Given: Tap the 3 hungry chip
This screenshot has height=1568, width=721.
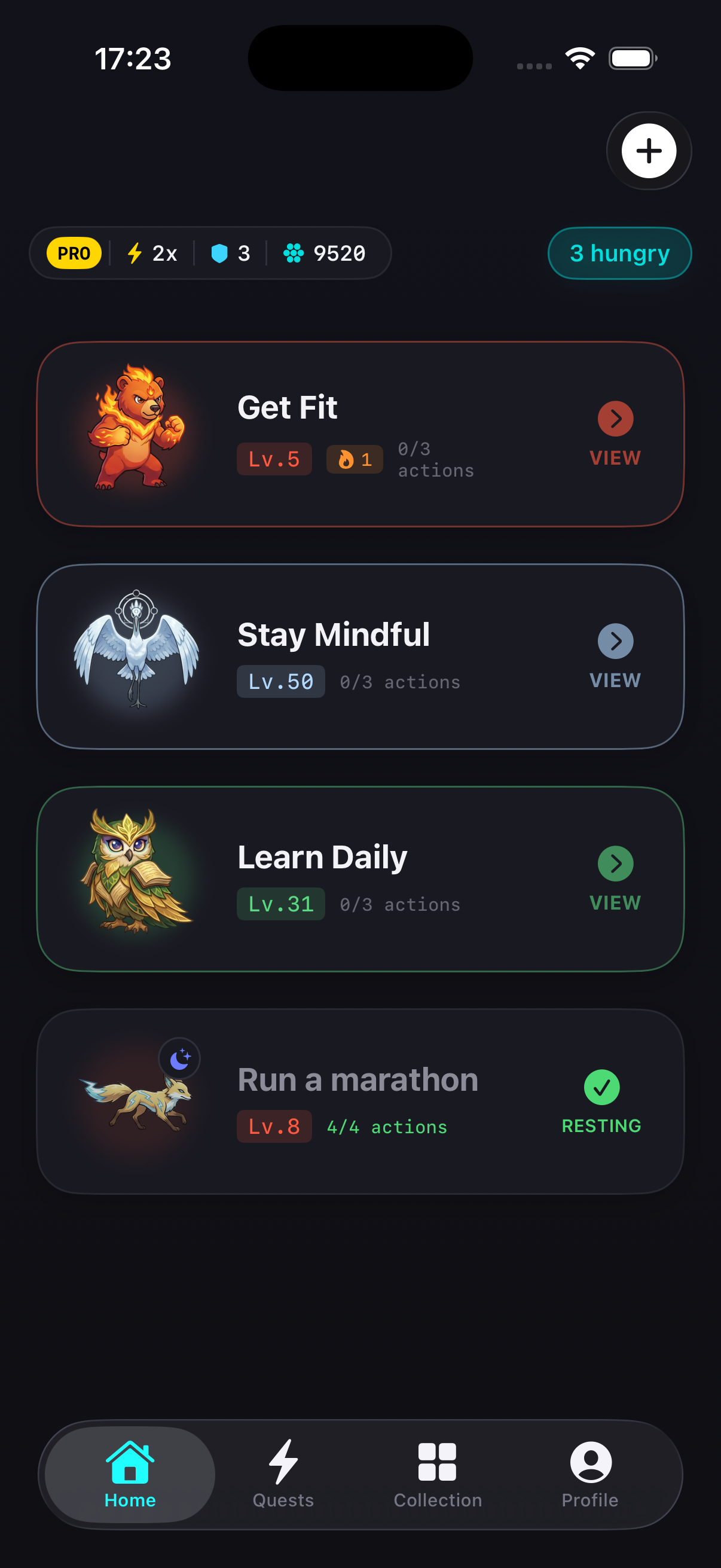Looking at the screenshot, I should (x=619, y=253).
